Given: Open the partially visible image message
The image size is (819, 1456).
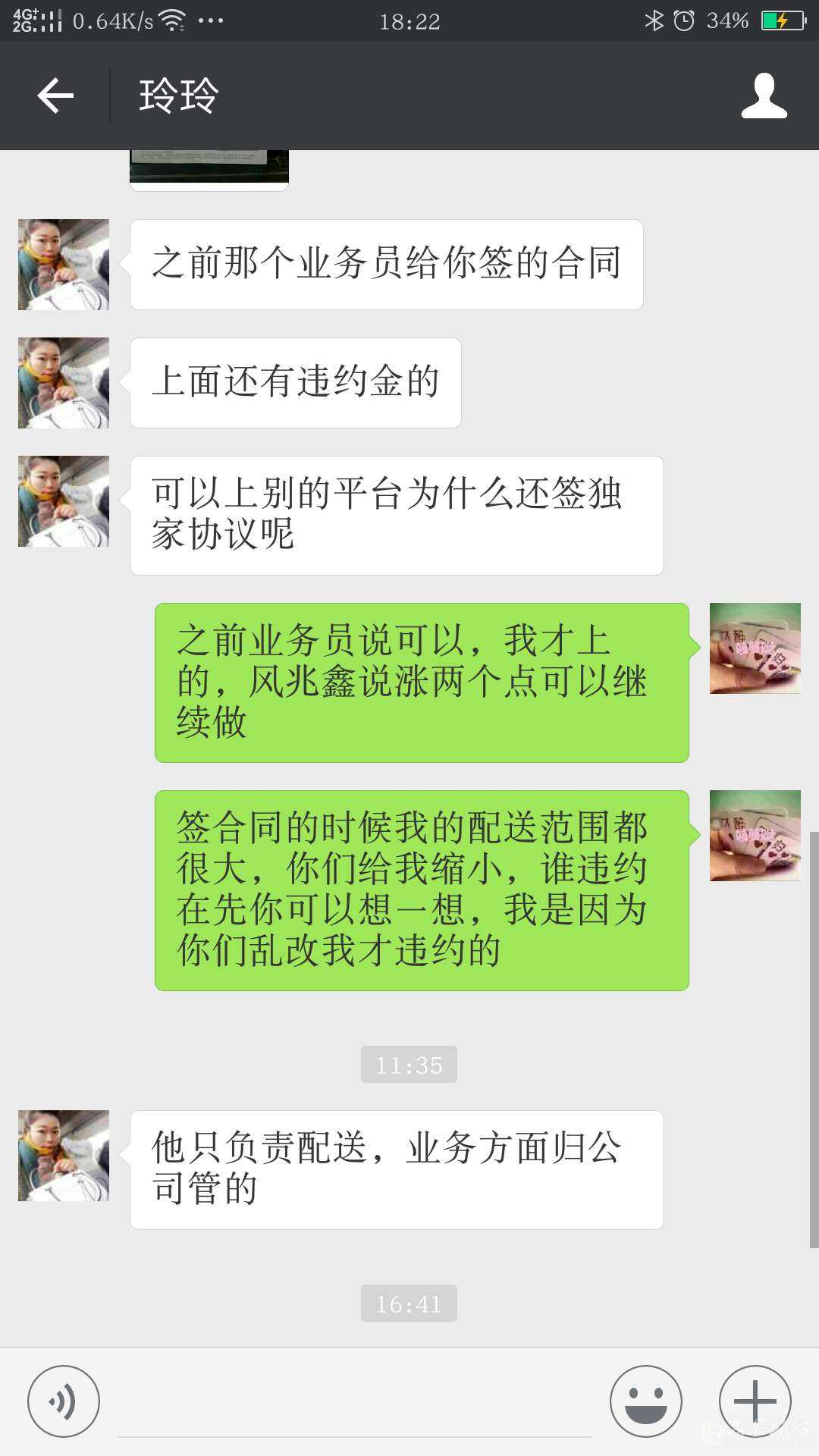Looking at the screenshot, I should coord(209,168).
